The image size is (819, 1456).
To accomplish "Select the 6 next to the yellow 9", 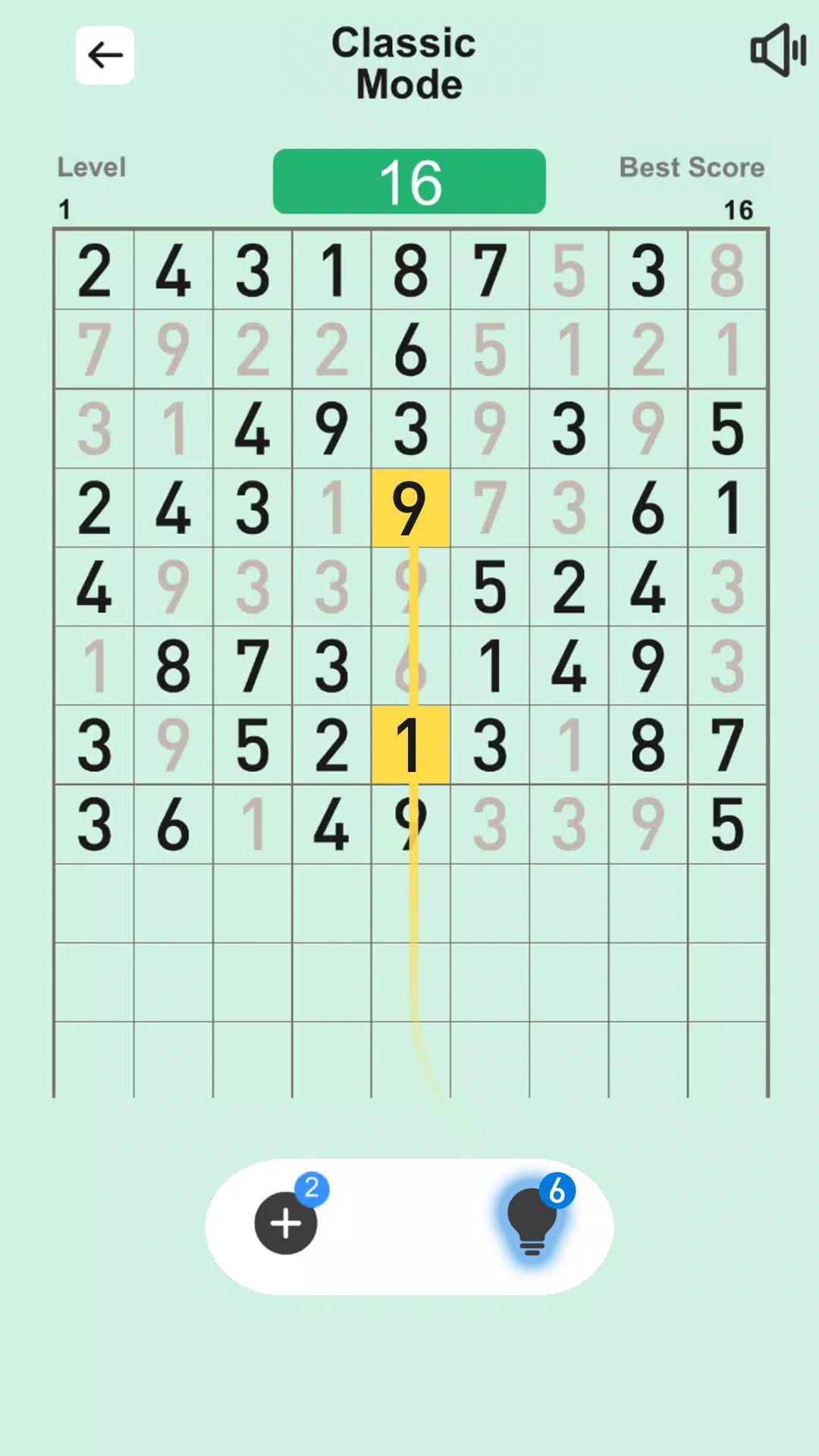I will tap(647, 508).
